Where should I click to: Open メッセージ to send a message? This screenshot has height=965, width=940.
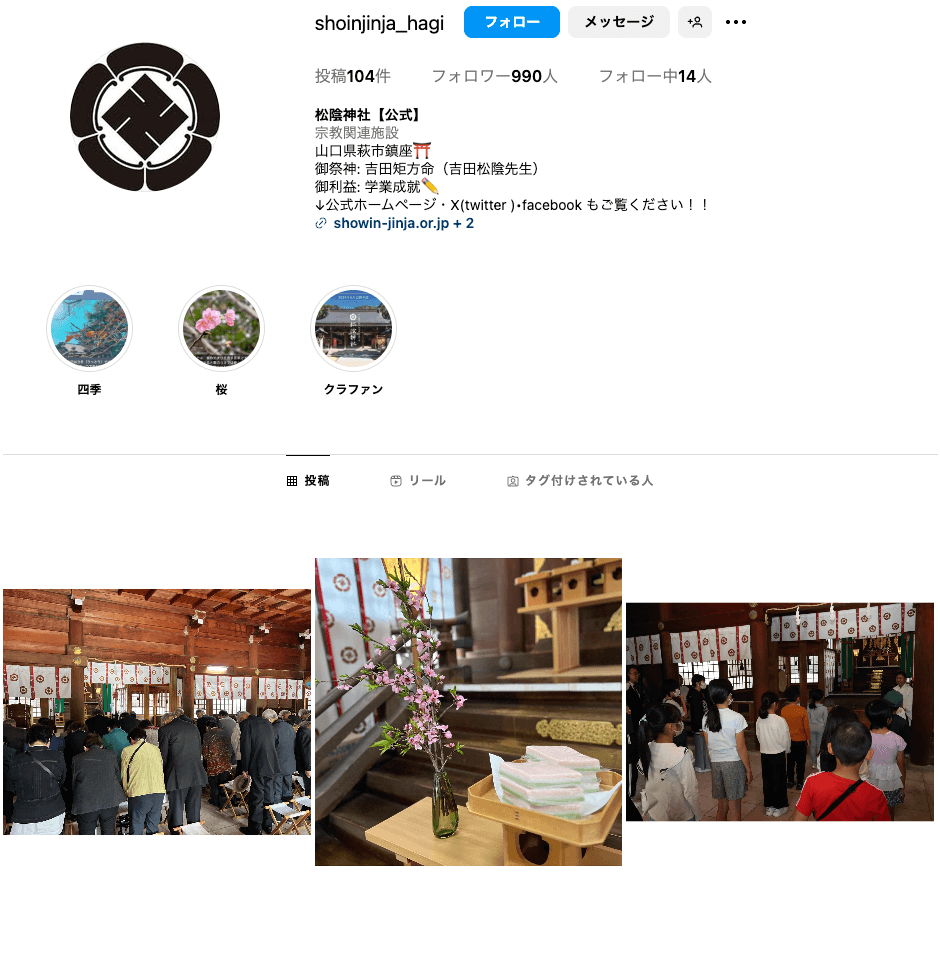tap(618, 22)
